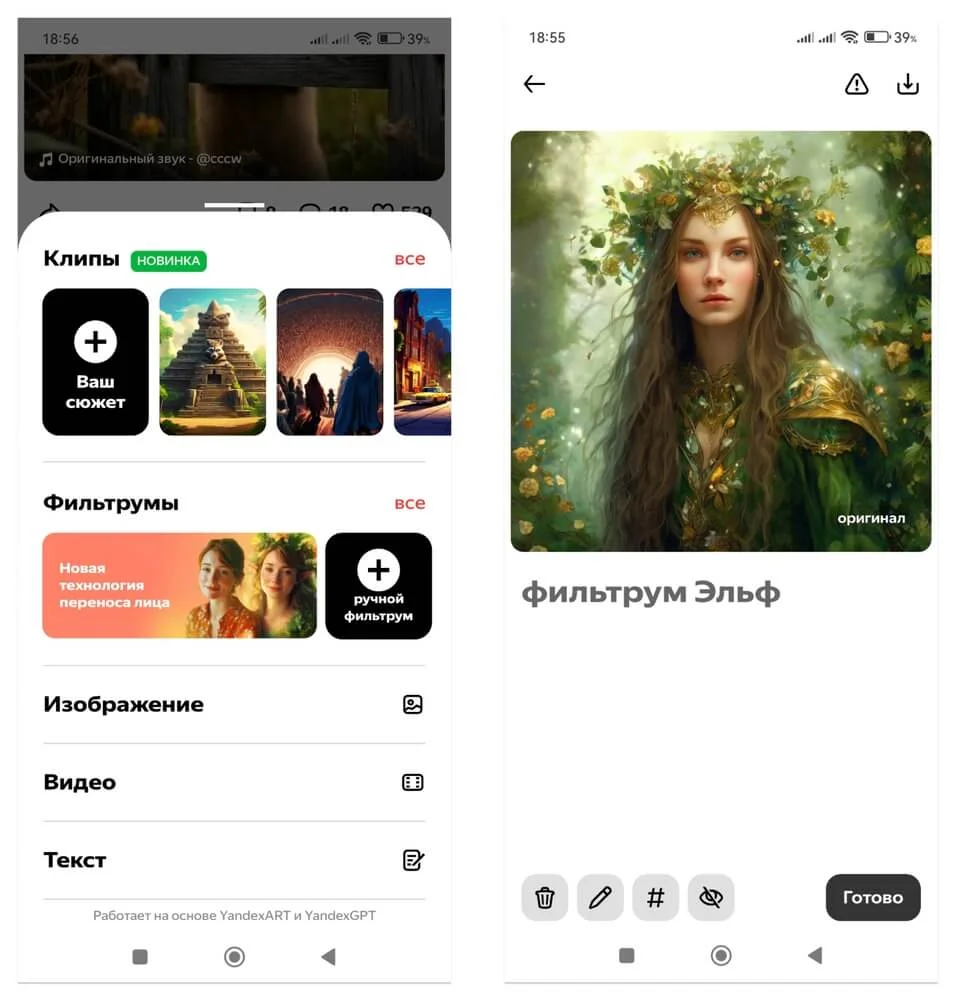This screenshot has width=956, height=1000.
Task: Download the elf image
Action: pyautogui.click(x=907, y=84)
